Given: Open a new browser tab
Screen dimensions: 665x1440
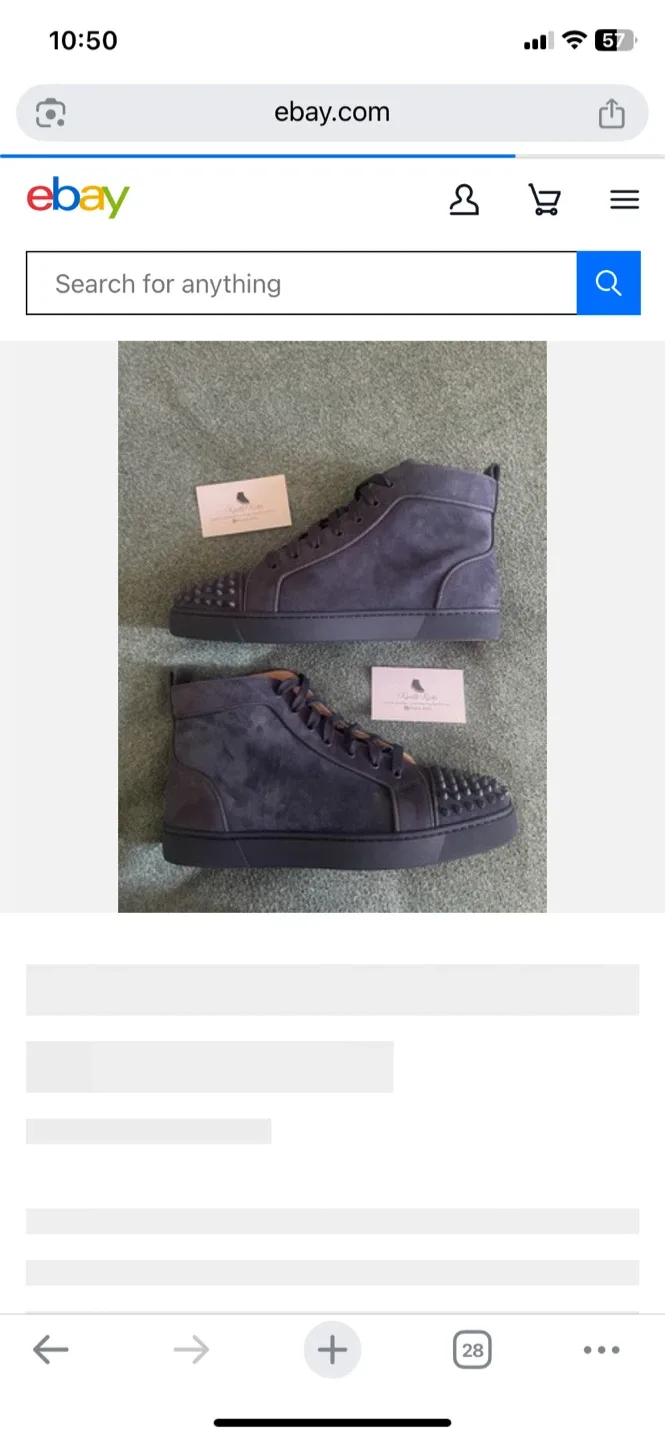Looking at the screenshot, I should (332, 1350).
